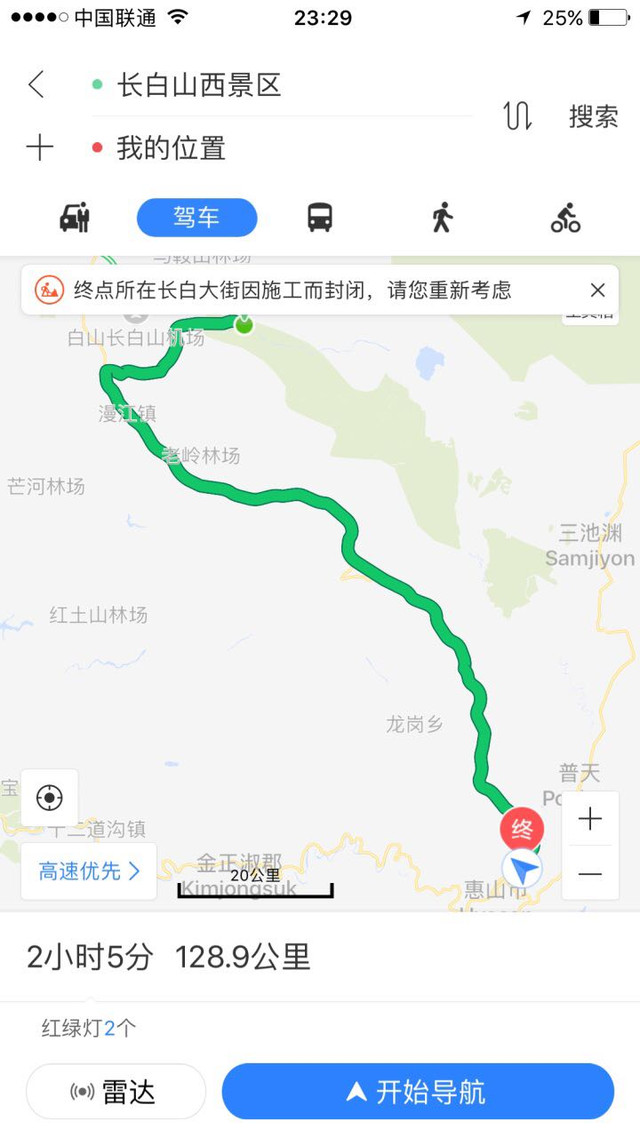This screenshot has width=640, height=1137.
Task: Switch to the cycling tab
Action: coord(565,217)
